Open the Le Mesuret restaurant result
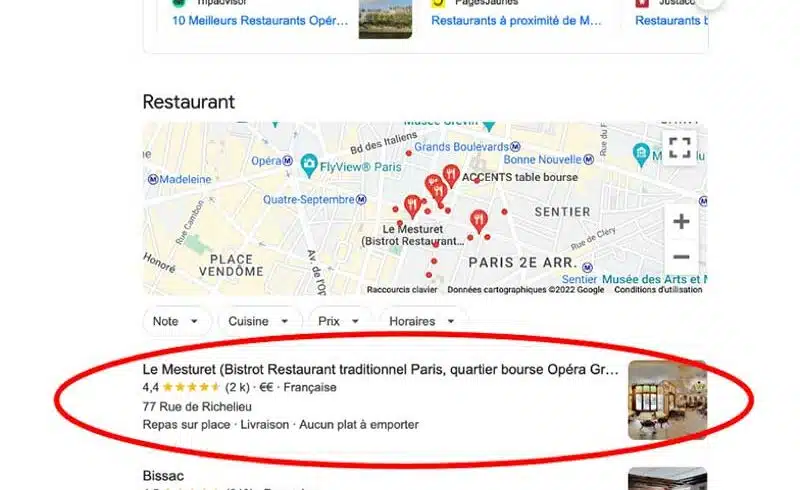The height and width of the screenshot is (490, 800). (380, 369)
